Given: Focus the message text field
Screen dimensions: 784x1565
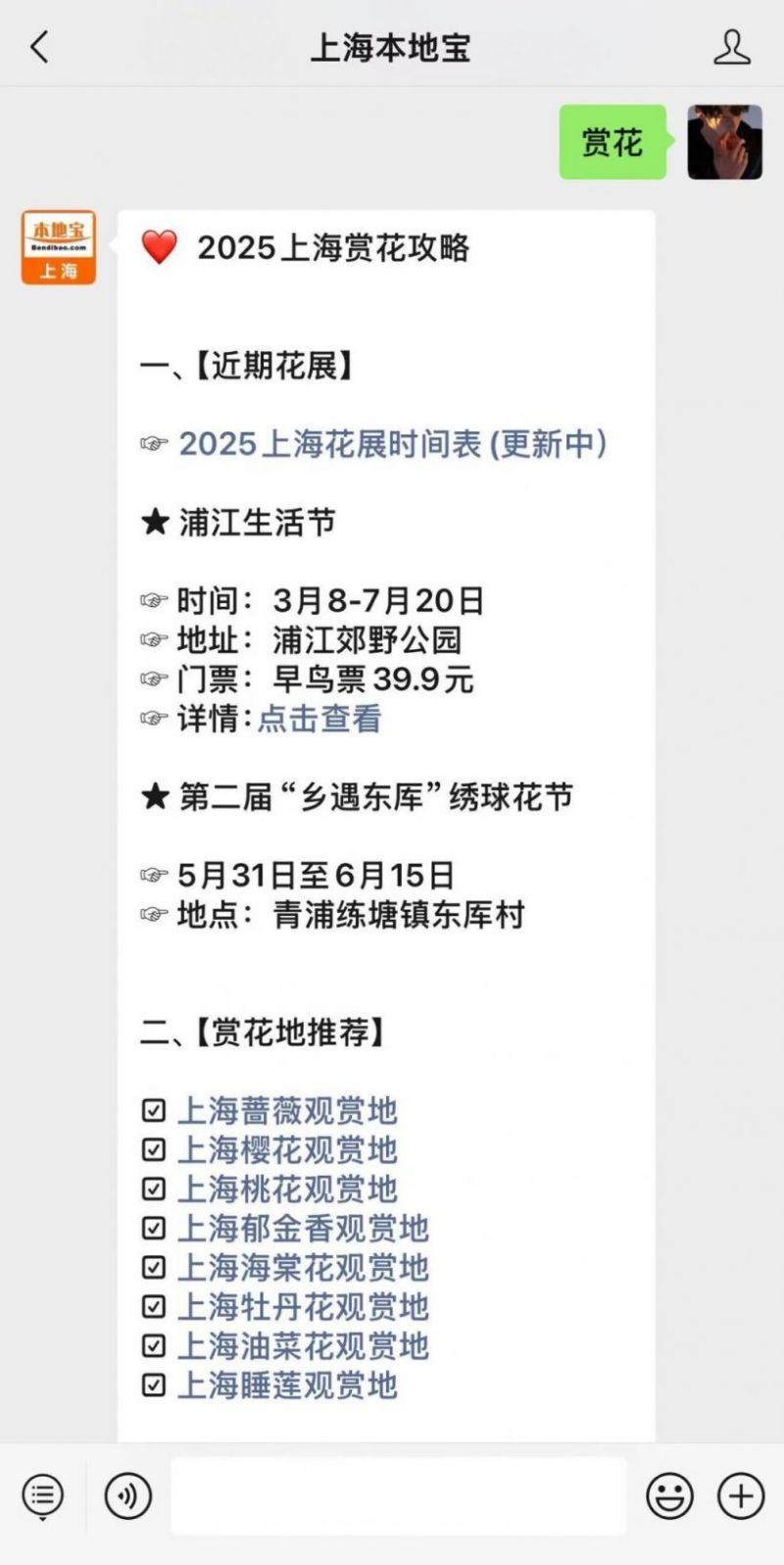Looking at the screenshot, I should coord(399,1496).
